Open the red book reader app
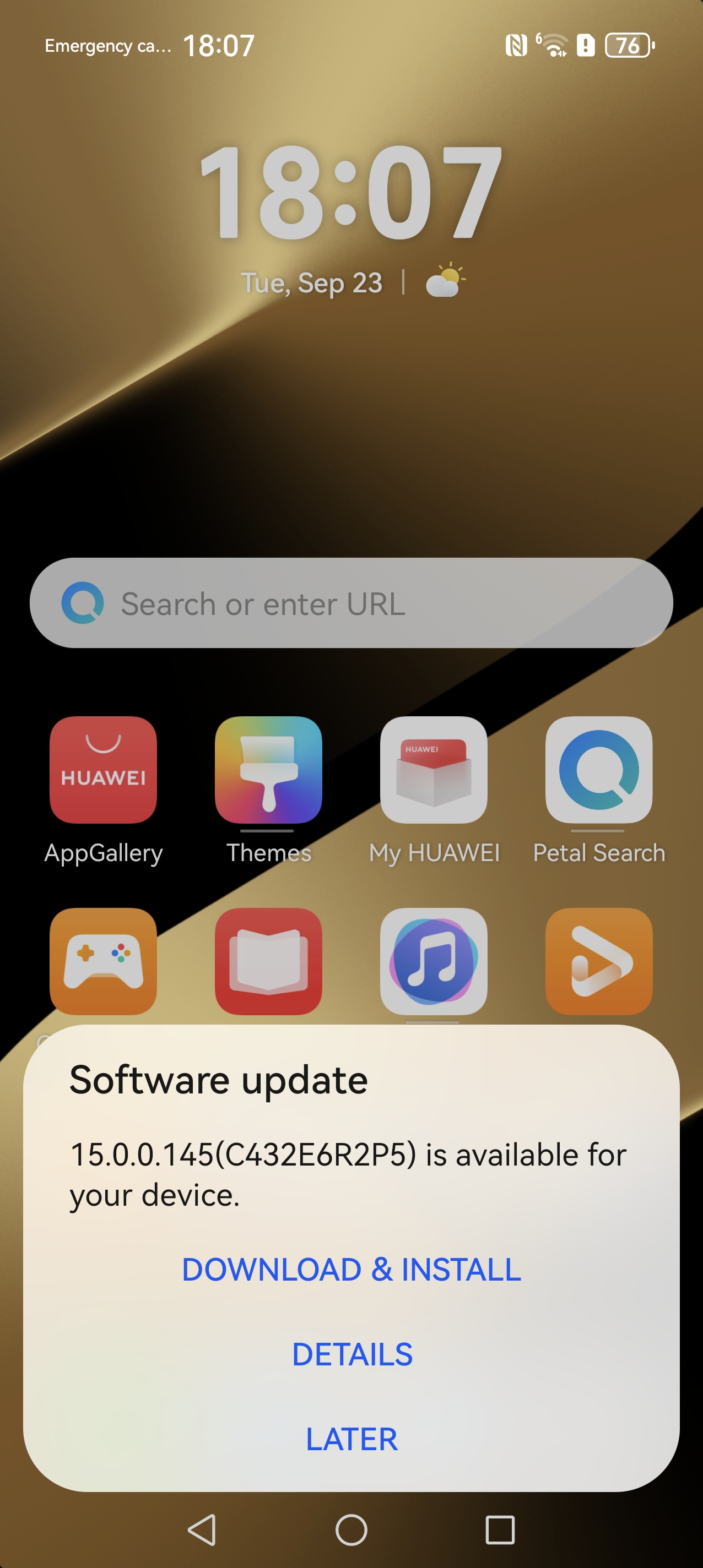Viewport: 703px width, 1568px height. tap(268, 961)
